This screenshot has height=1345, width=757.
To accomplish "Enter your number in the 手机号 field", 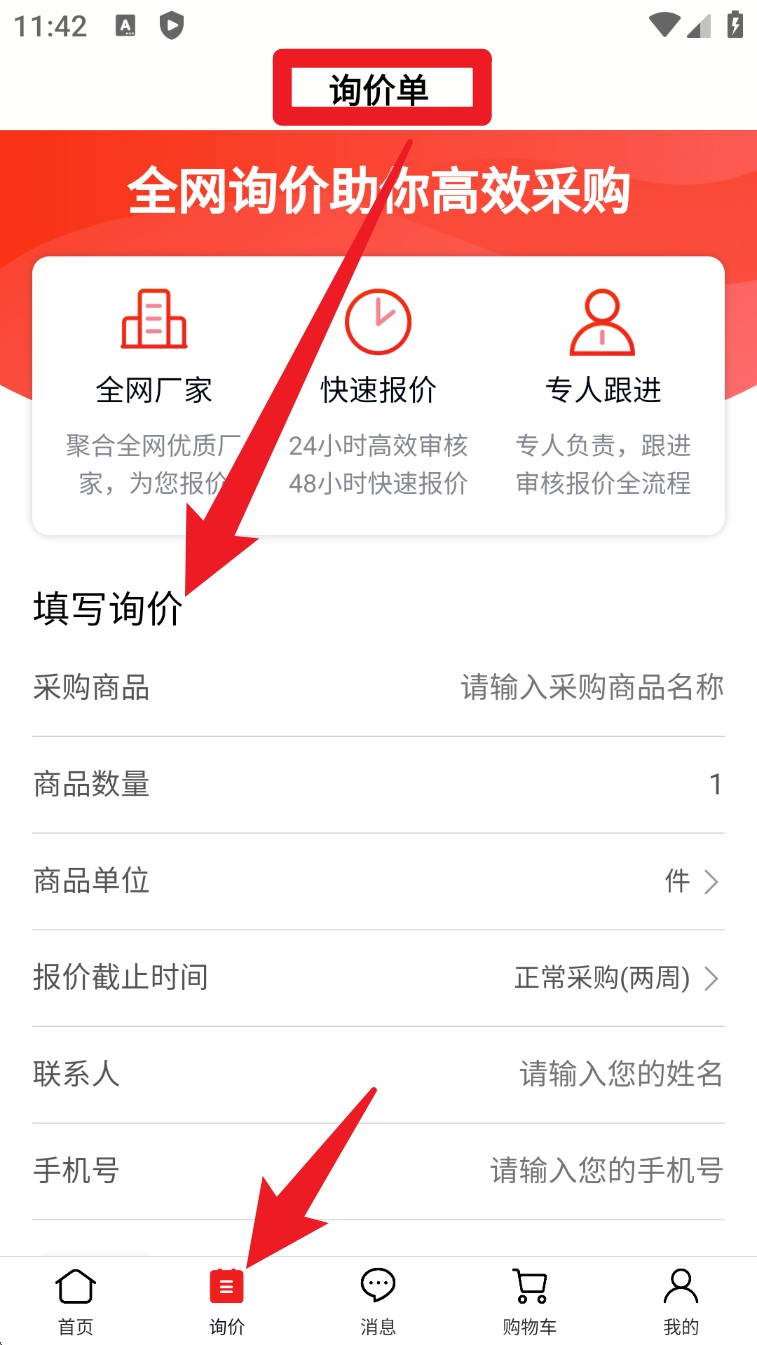I will (x=605, y=1170).
